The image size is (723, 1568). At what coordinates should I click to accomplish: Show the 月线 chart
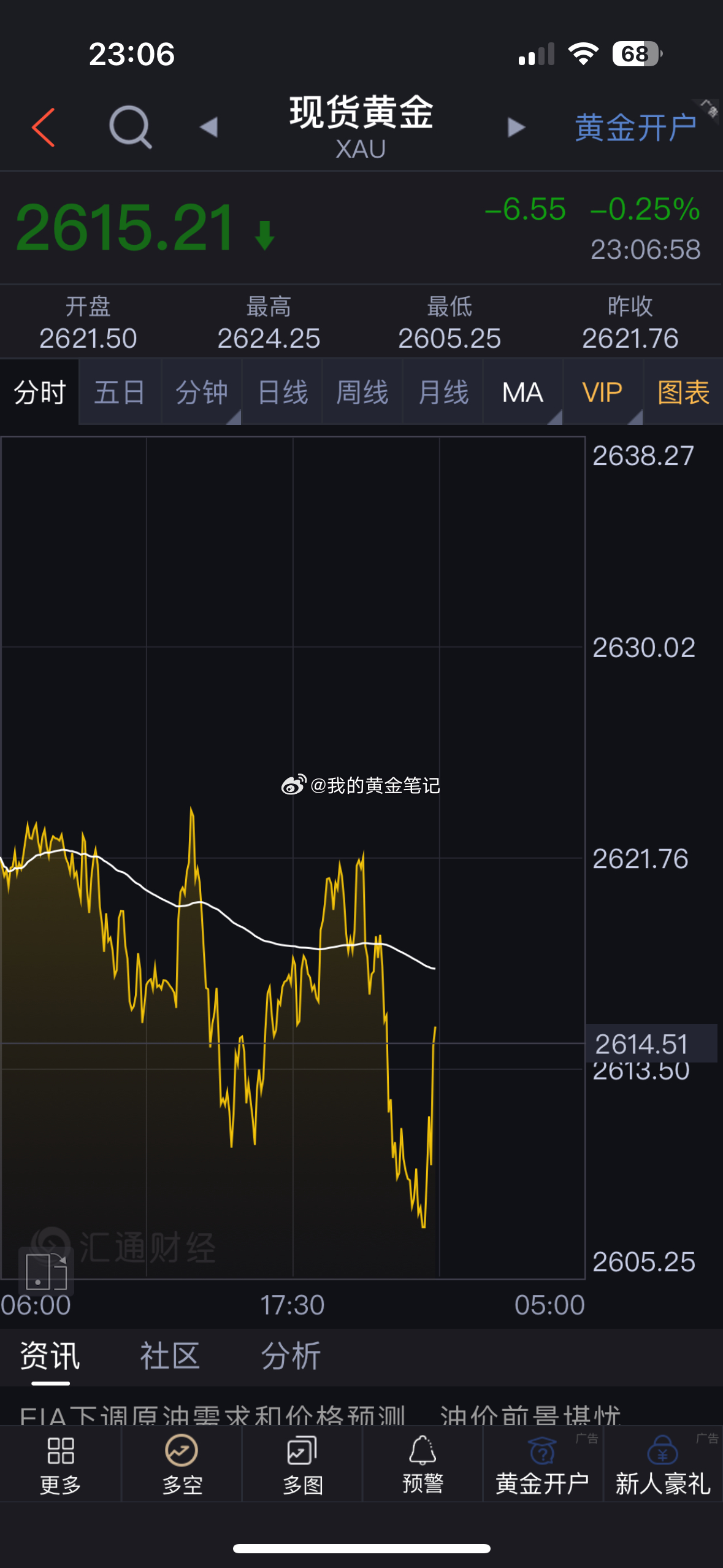[443, 392]
